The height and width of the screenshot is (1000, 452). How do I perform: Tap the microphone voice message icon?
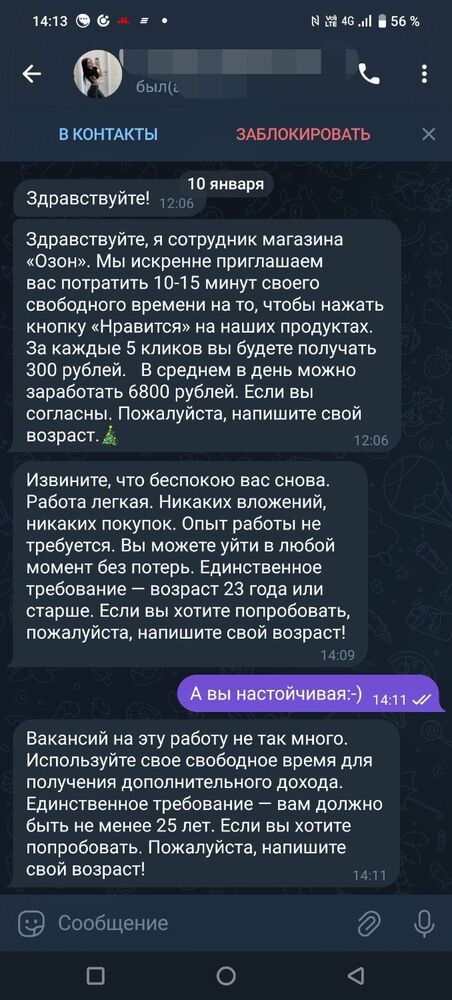pos(424,923)
